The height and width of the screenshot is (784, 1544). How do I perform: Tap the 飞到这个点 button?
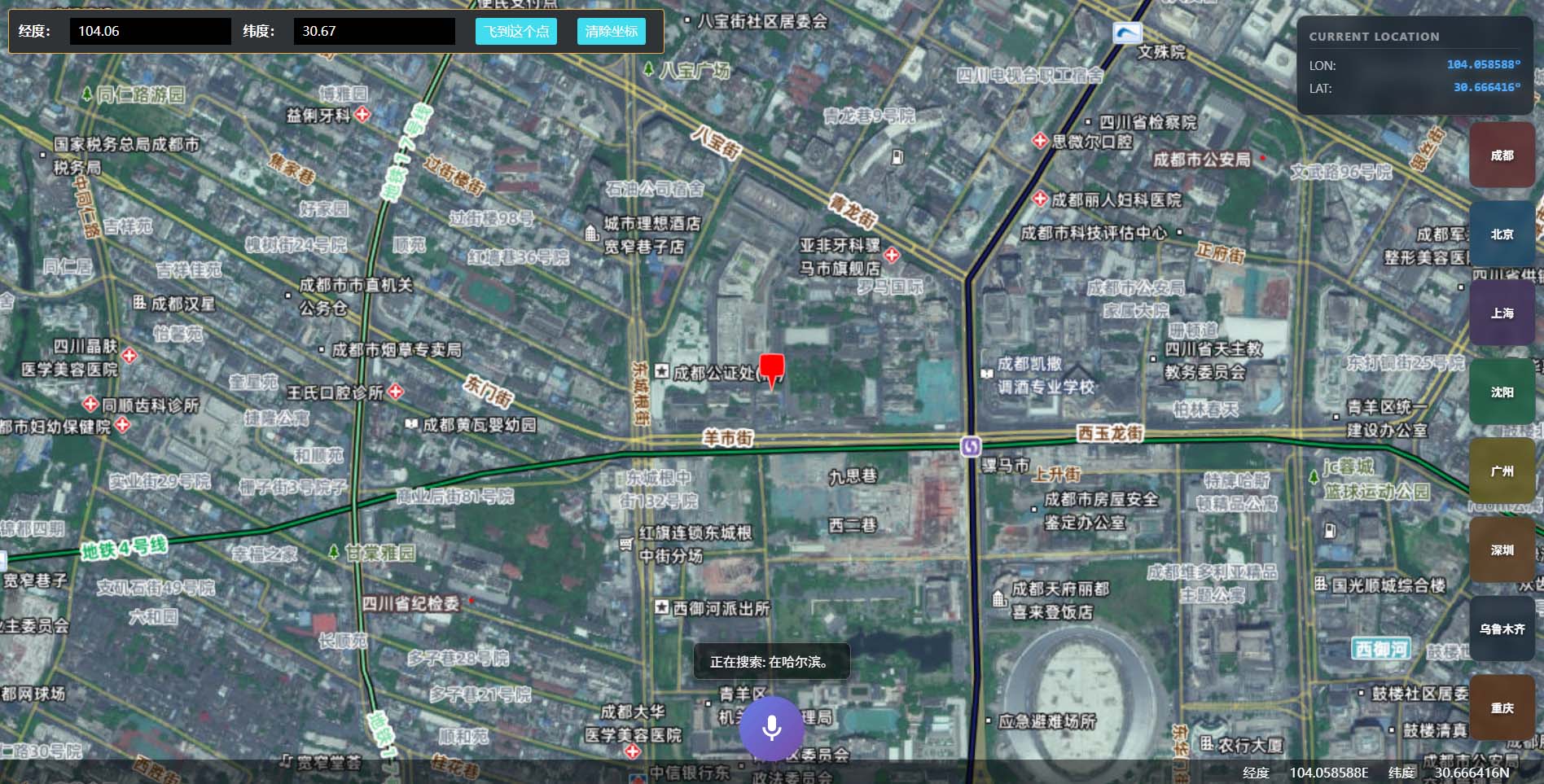tap(516, 31)
